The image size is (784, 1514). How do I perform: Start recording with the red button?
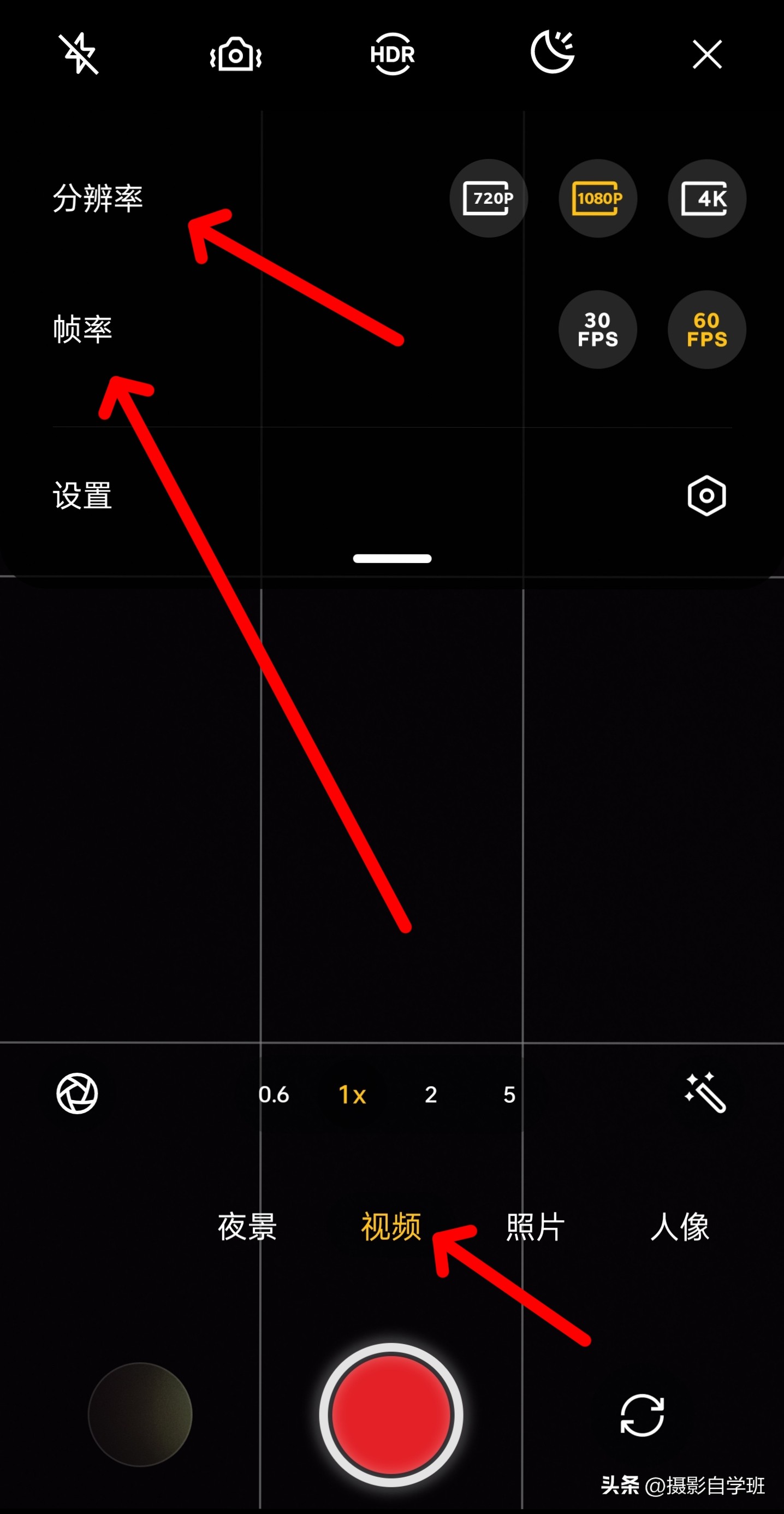point(391,1415)
